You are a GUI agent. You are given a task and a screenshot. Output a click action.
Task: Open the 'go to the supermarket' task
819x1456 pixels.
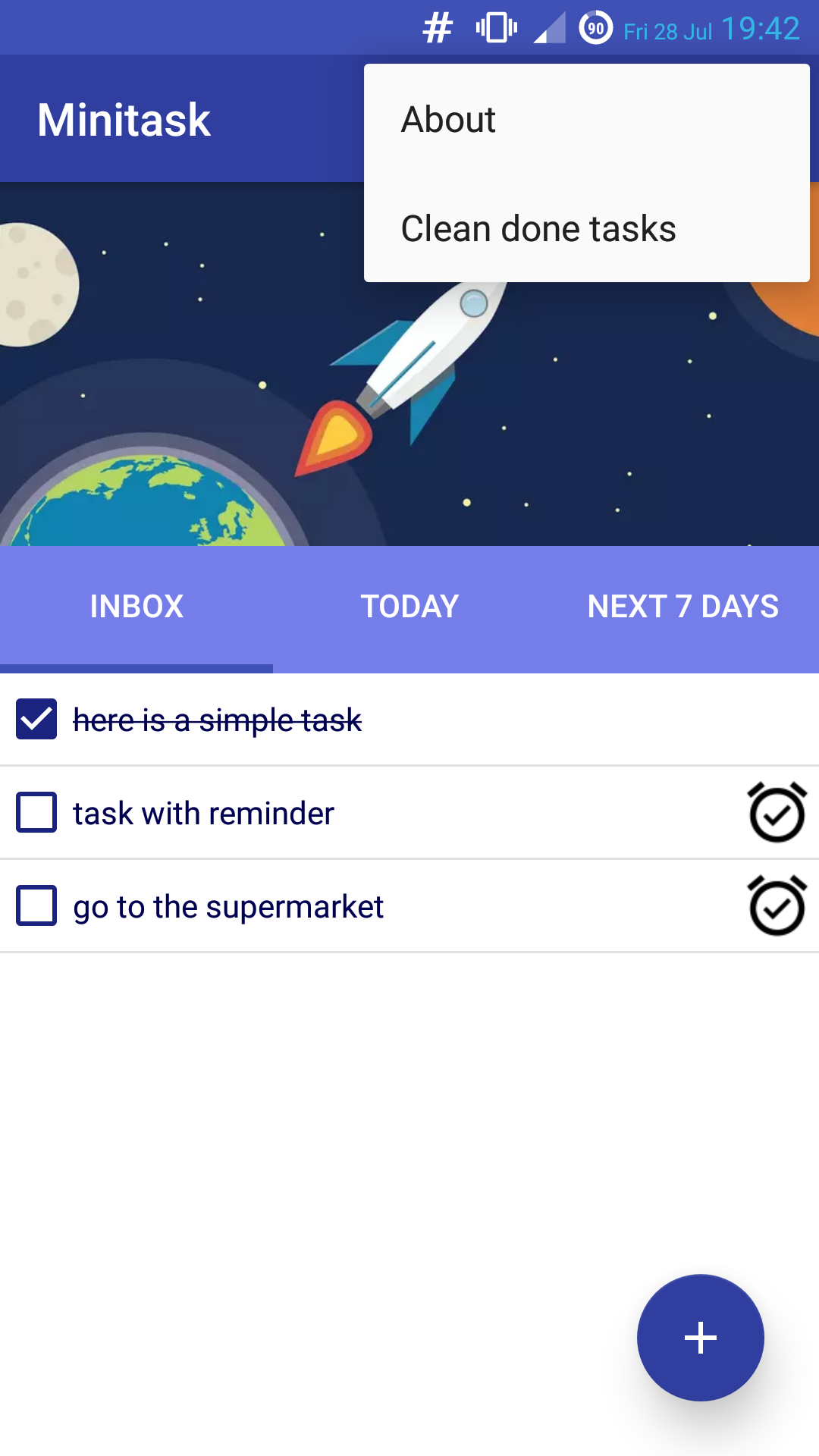(x=228, y=906)
